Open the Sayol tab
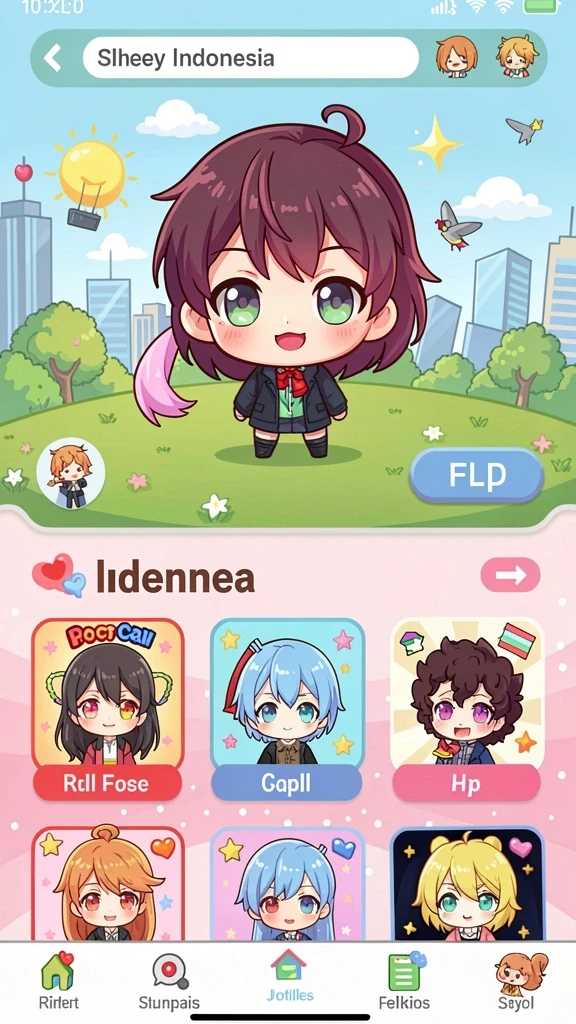This screenshot has height=1024, width=576. click(519, 980)
